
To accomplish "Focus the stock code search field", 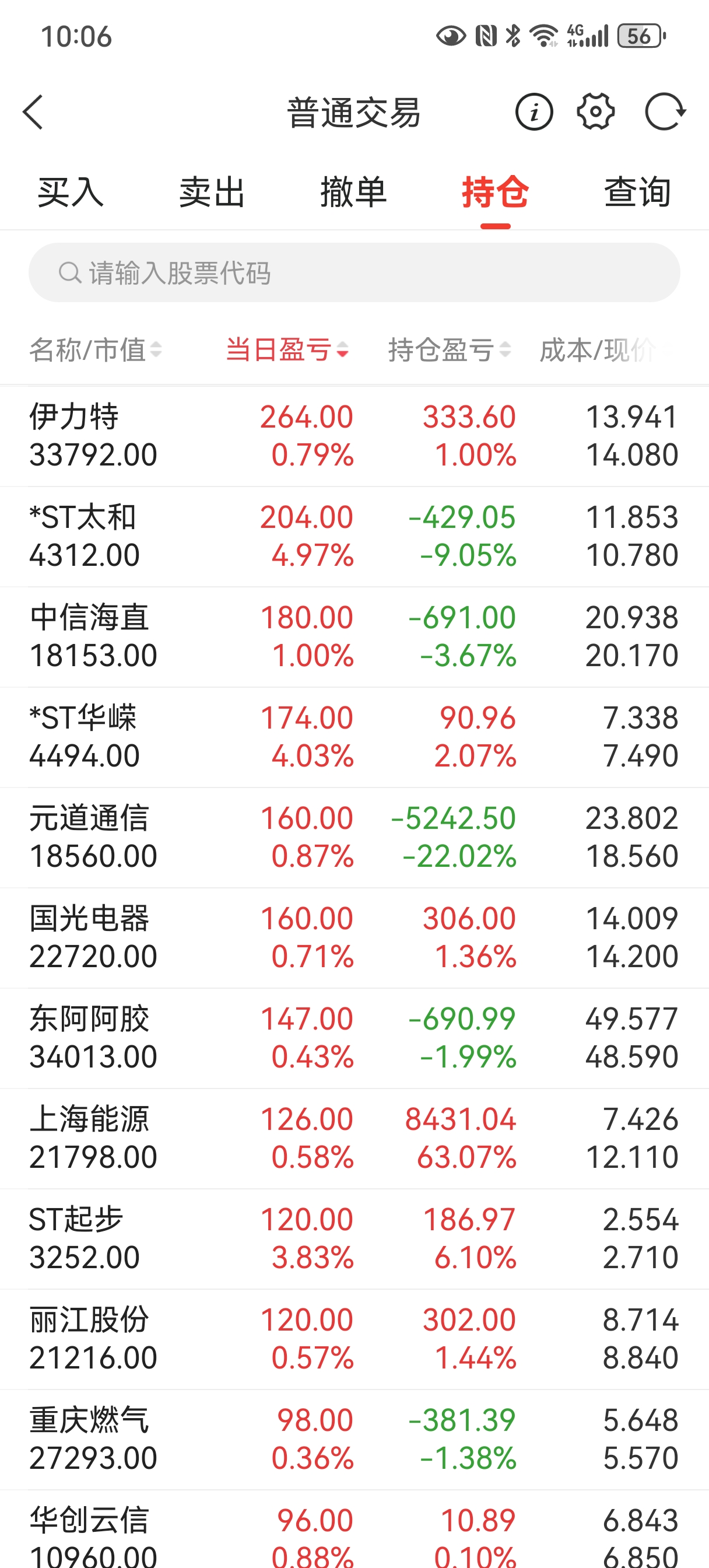I will [354, 272].
